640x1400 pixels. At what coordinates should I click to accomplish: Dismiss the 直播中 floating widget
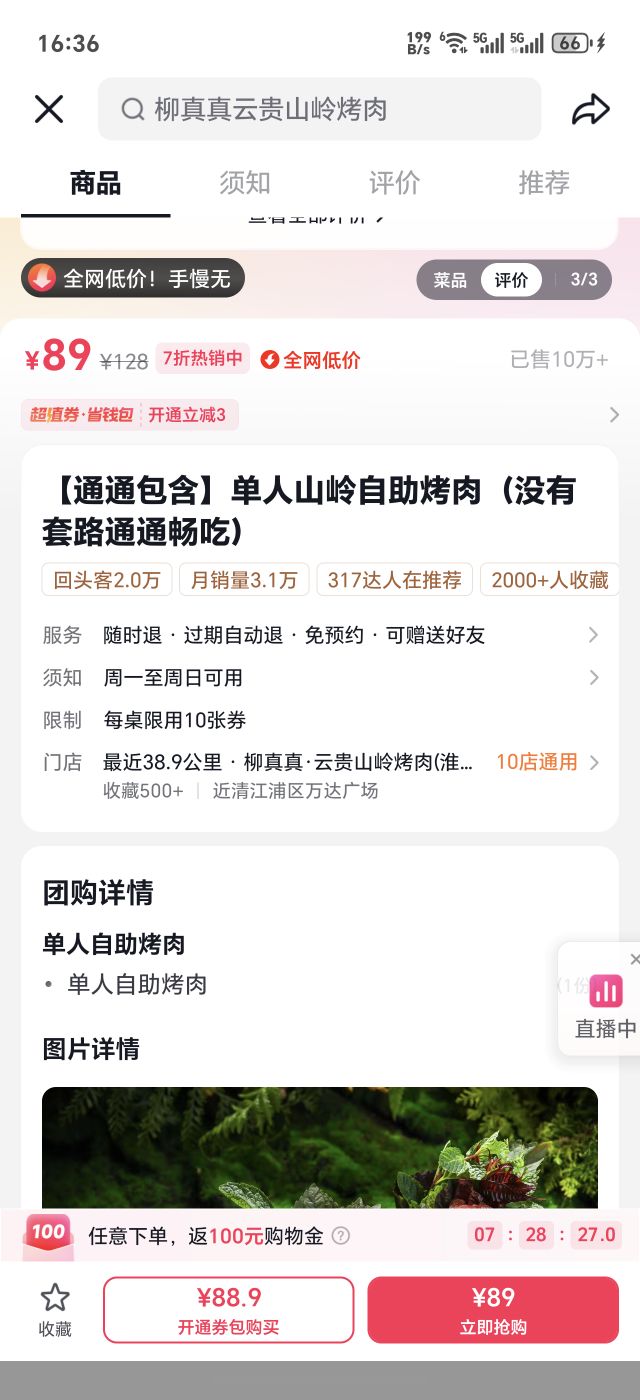click(634, 959)
